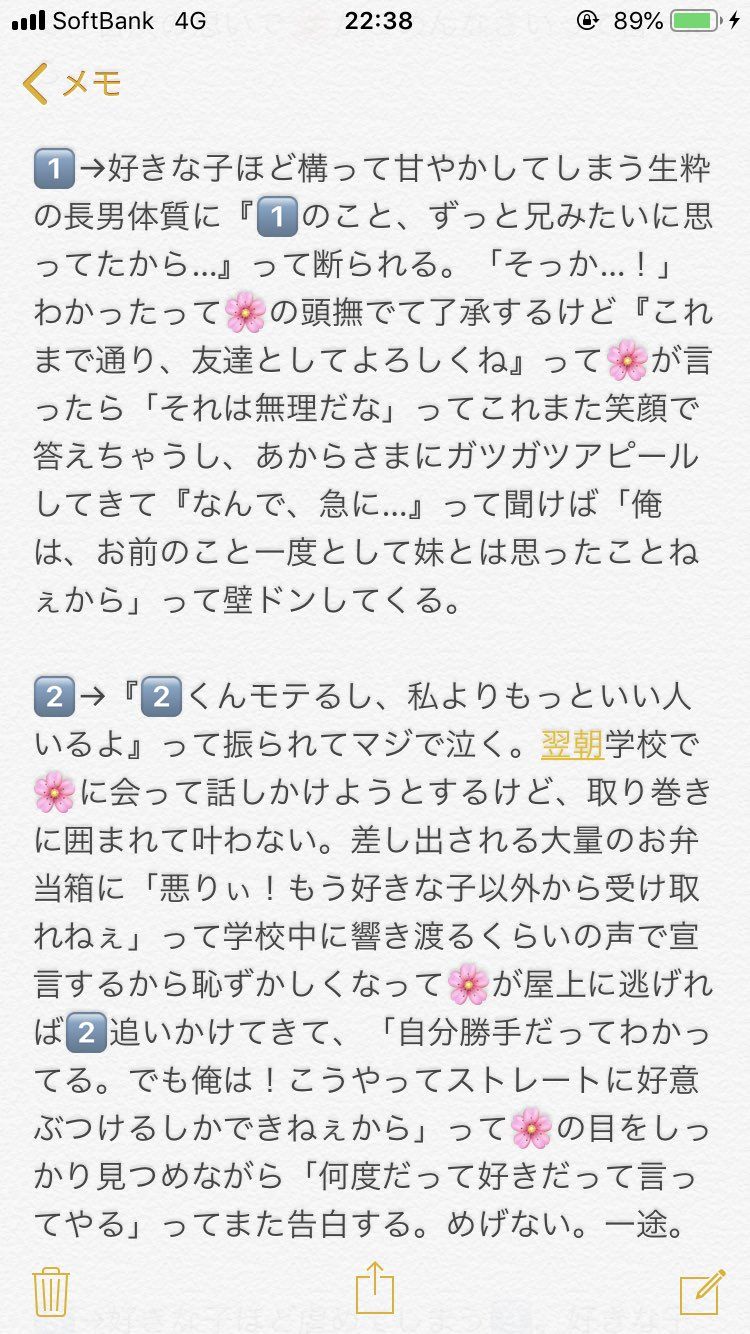
Task: Open the underlined 翌朝 date link
Action: (571, 743)
